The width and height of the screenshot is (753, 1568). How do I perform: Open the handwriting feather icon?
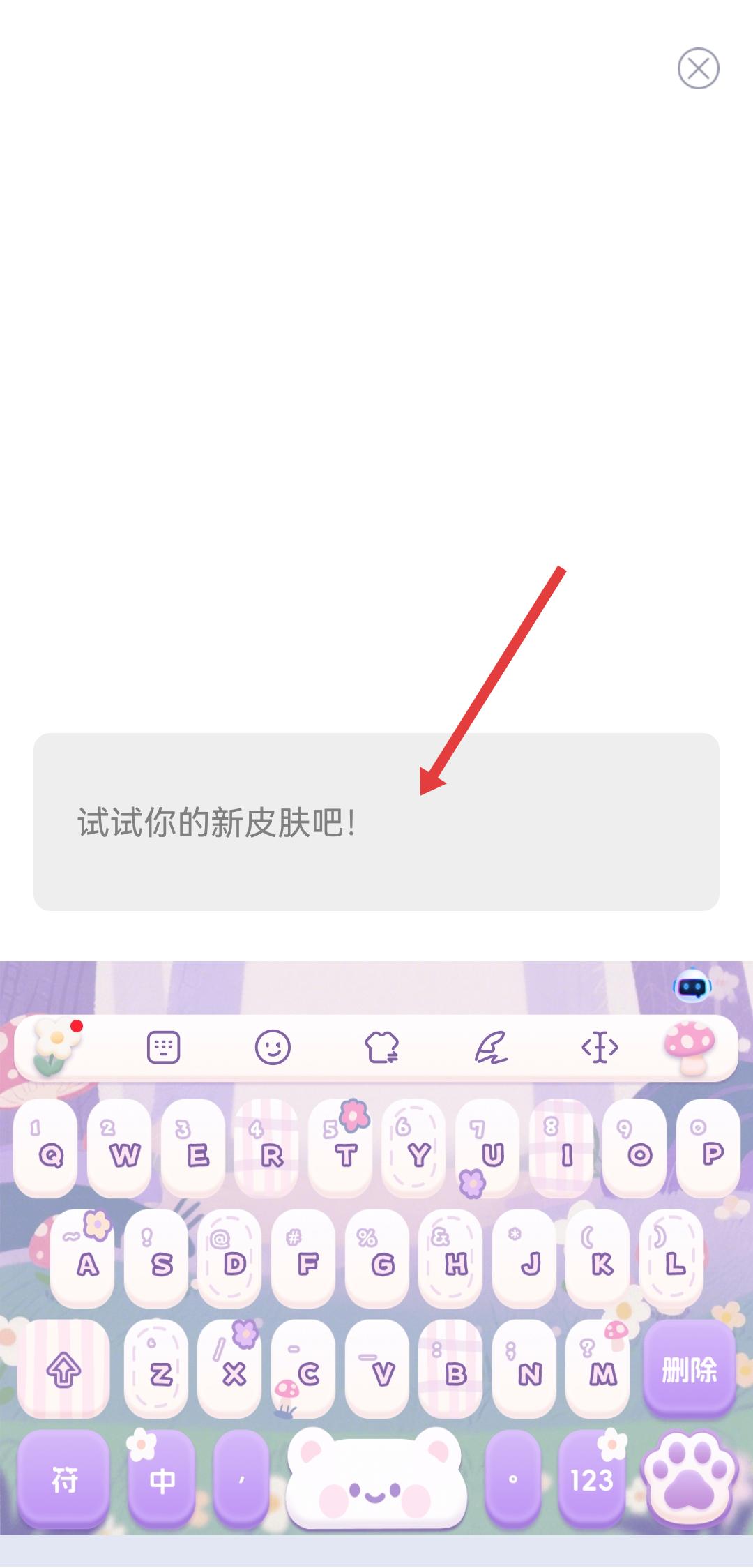(491, 1048)
